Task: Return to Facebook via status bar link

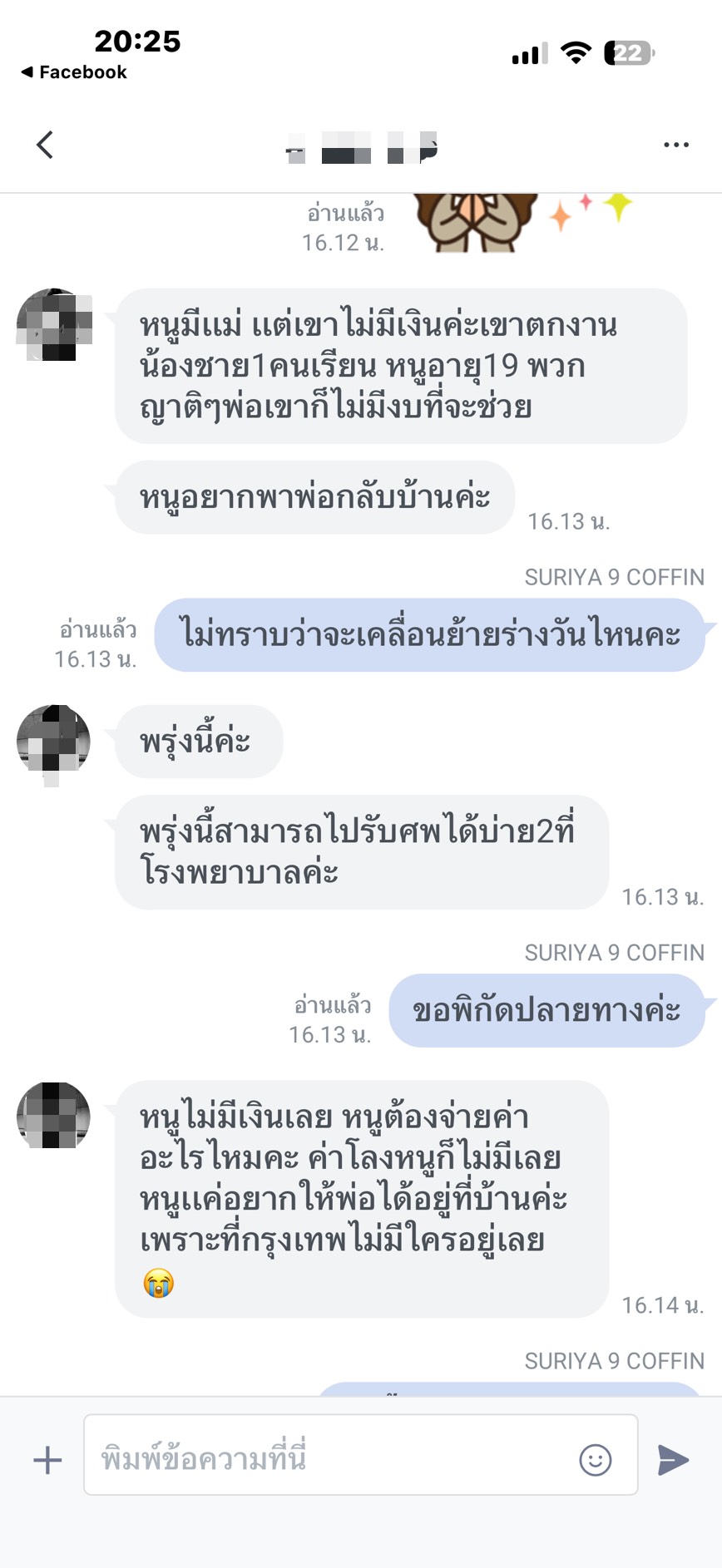Action: (x=74, y=72)
